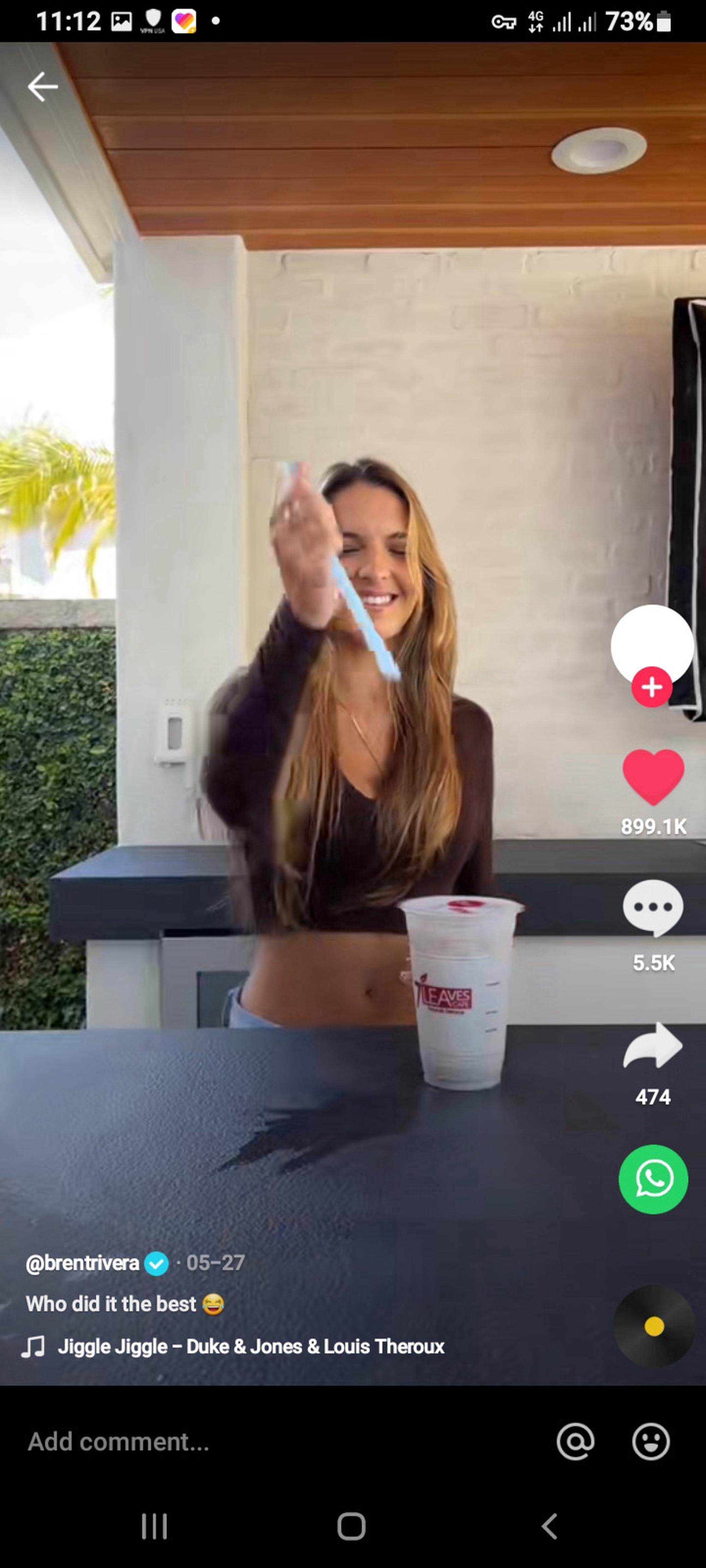This screenshot has height=1568, width=706.
Task: Follow the creator with the plus button
Action: [x=651, y=687]
